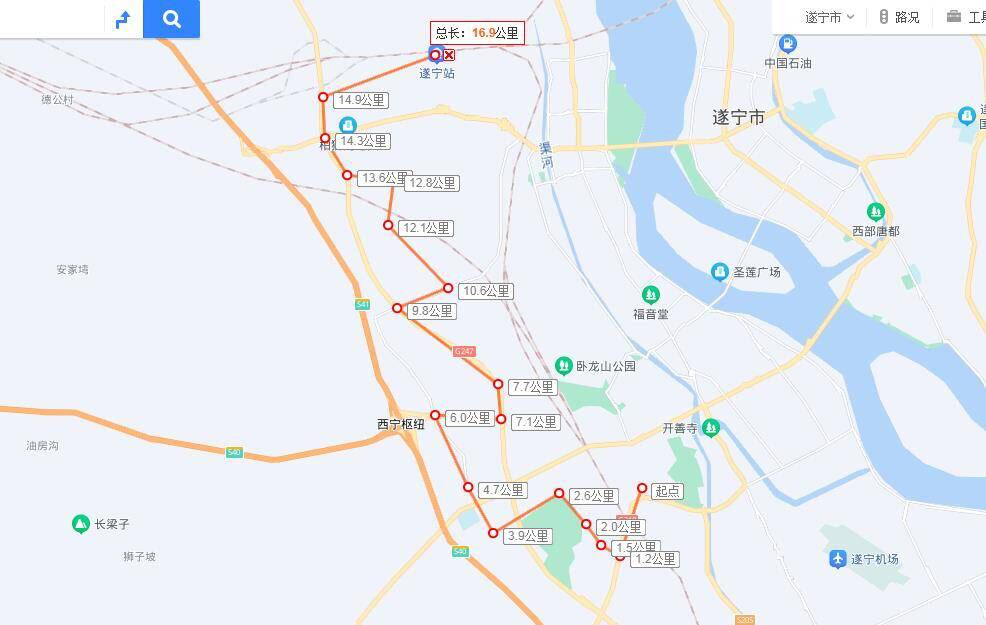Tap the blue search button
The height and width of the screenshot is (625, 986).
pyautogui.click(x=171, y=19)
